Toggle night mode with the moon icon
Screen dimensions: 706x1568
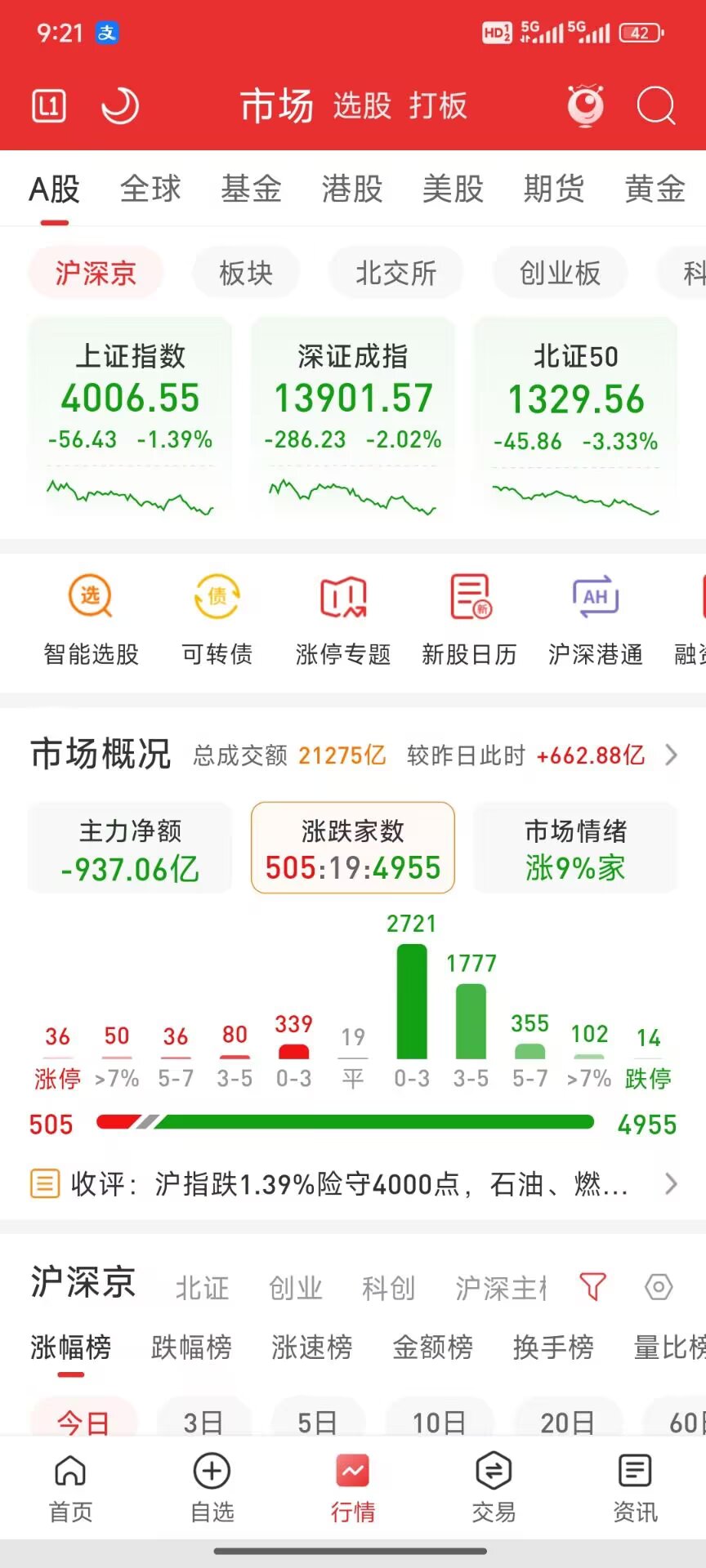(x=118, y=105)
